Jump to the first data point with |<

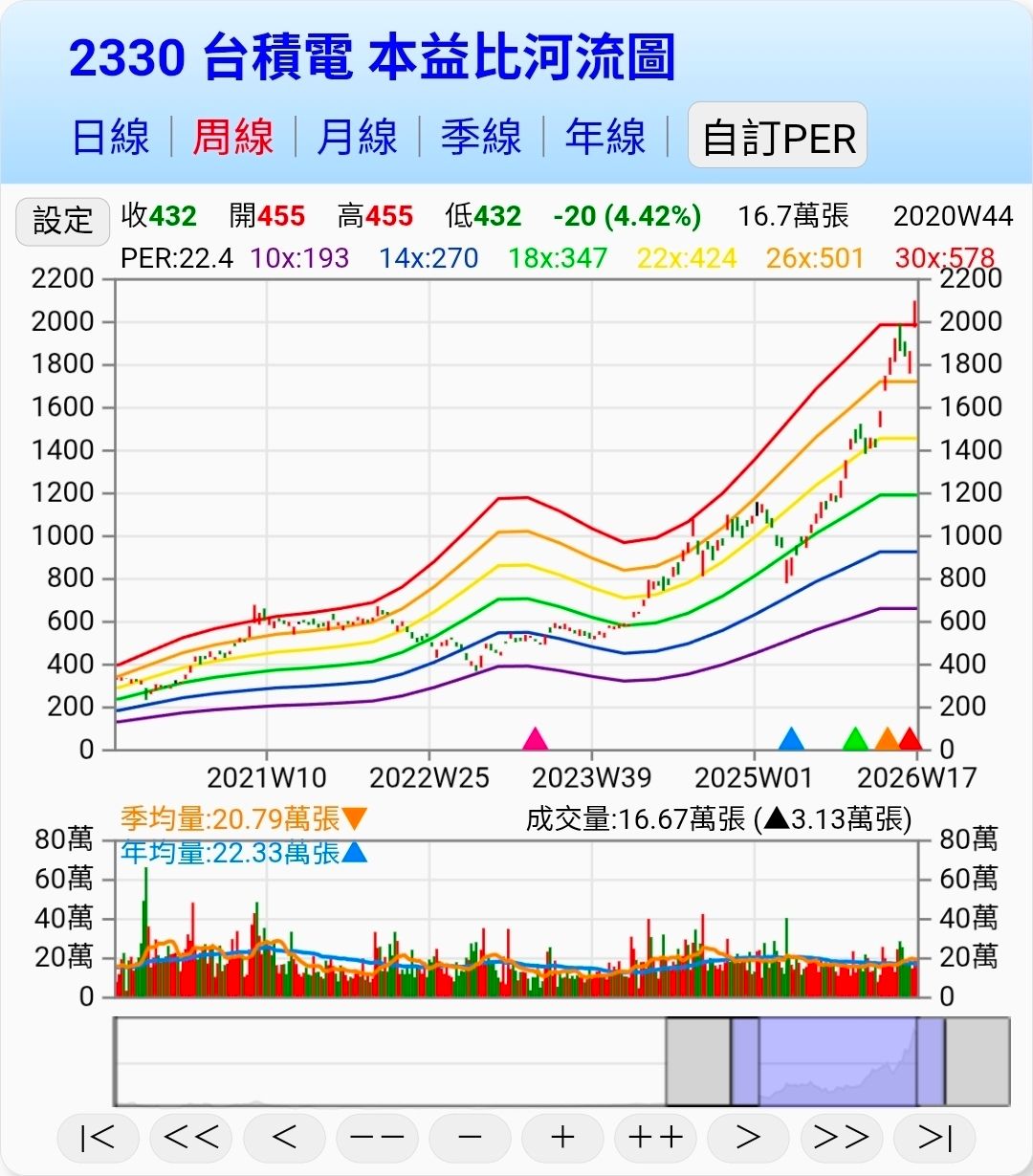pyautogui.click(x=98, y=1137)
